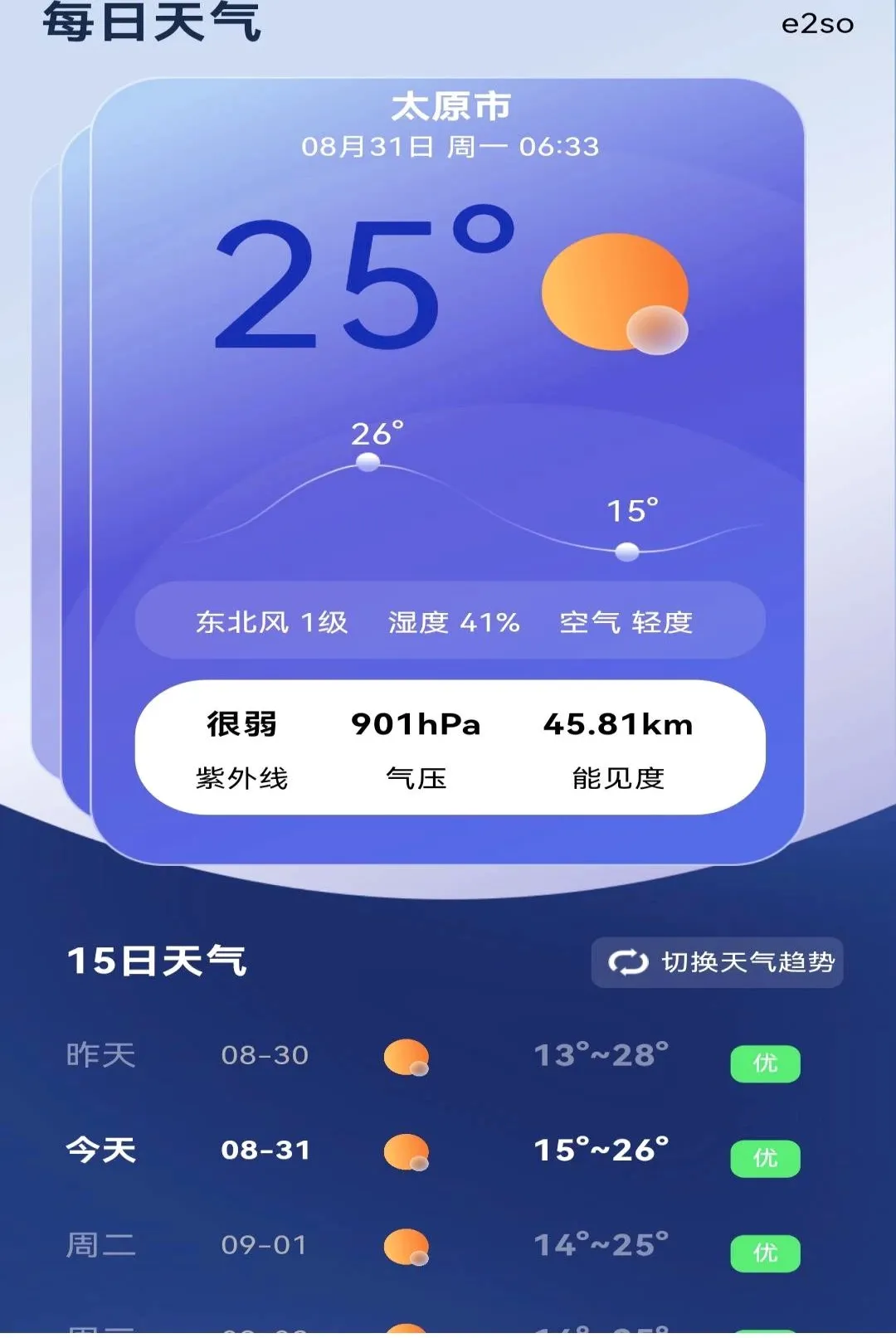Tap the 切换天气趋势 button
Image resolution: width=896 pixels, height=1338 pixels.
pos(717,962)
